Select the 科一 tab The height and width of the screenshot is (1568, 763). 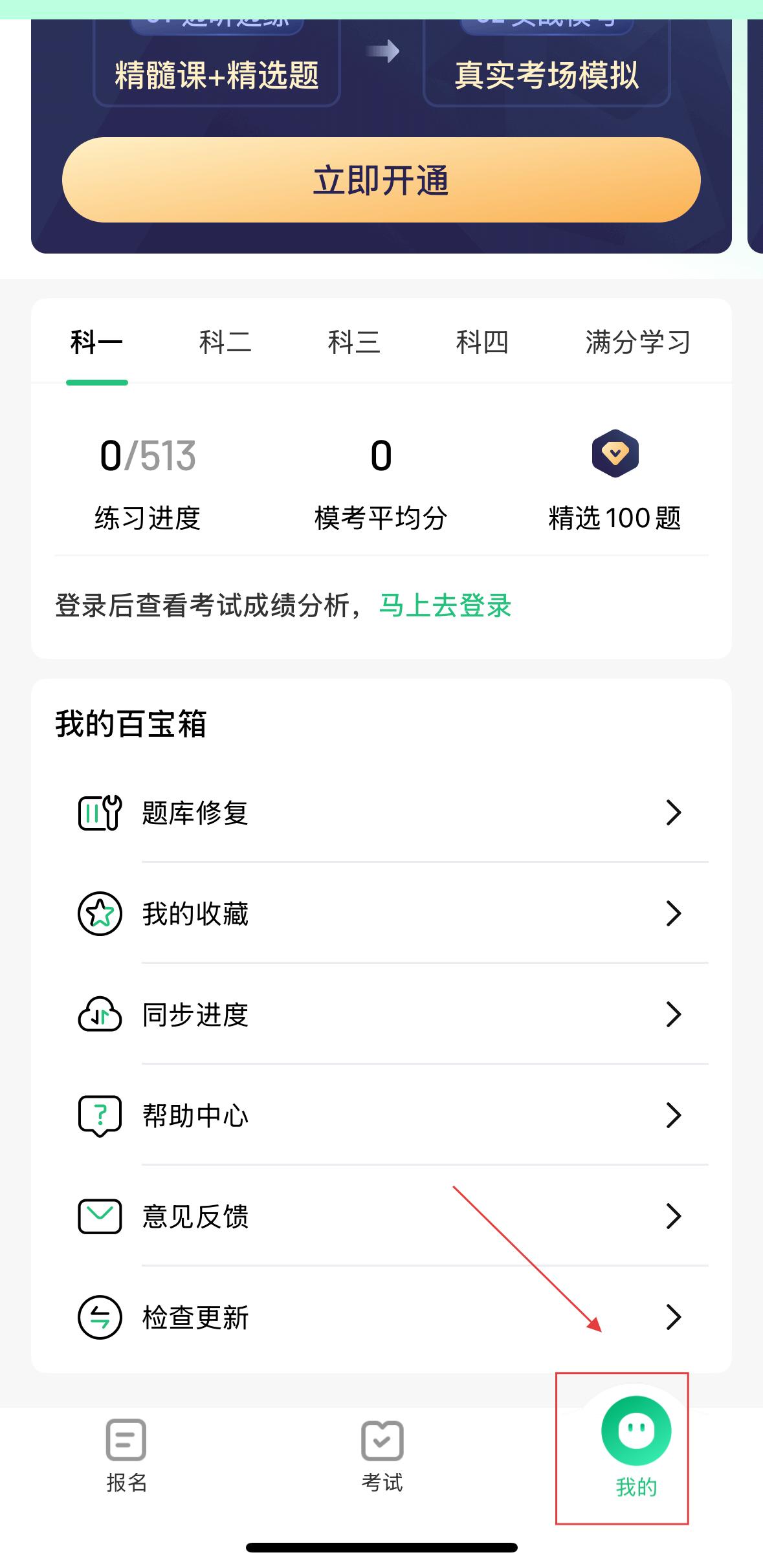point(96,342)
